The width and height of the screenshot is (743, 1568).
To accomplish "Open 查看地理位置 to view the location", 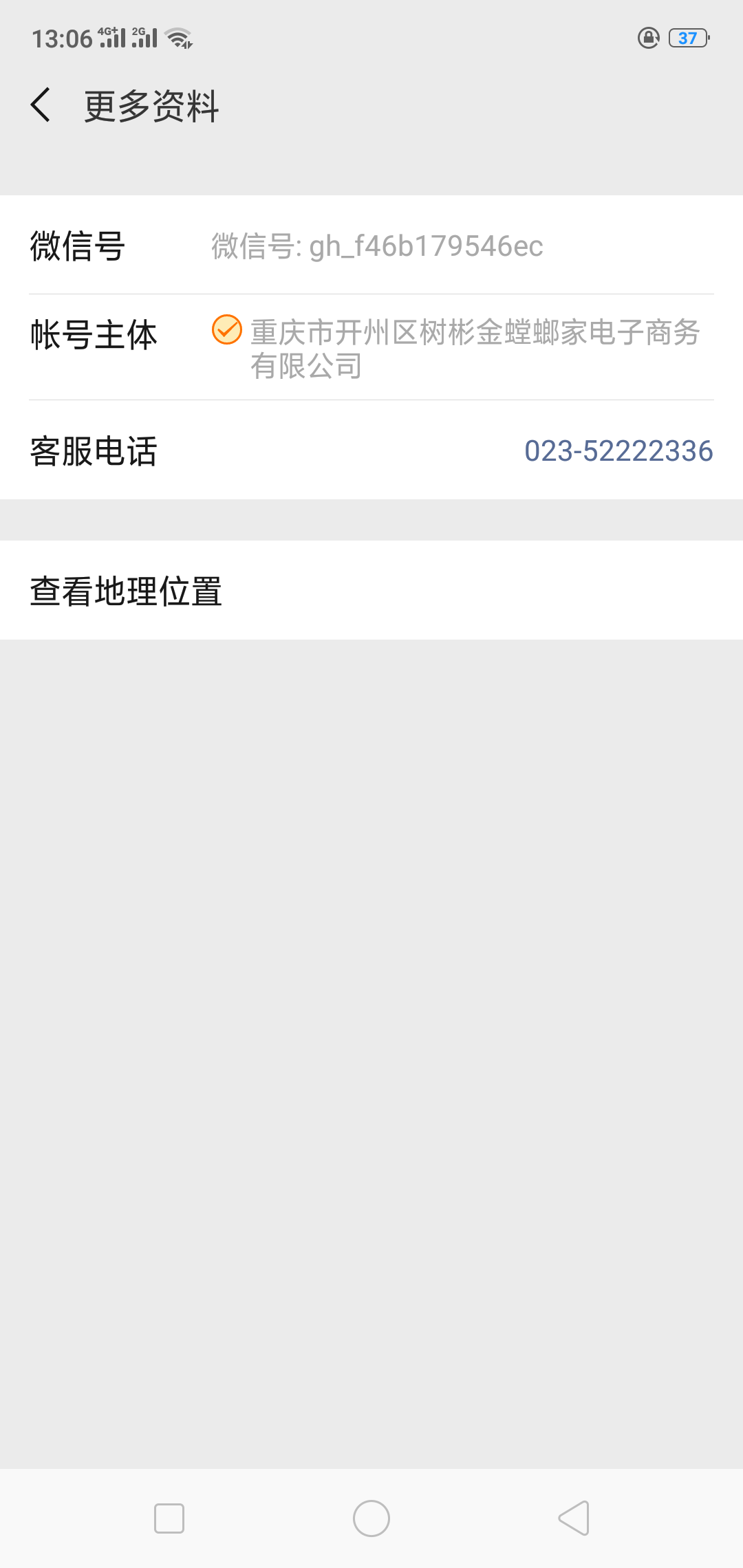I will pyautogui.click(x=371, y=591).
